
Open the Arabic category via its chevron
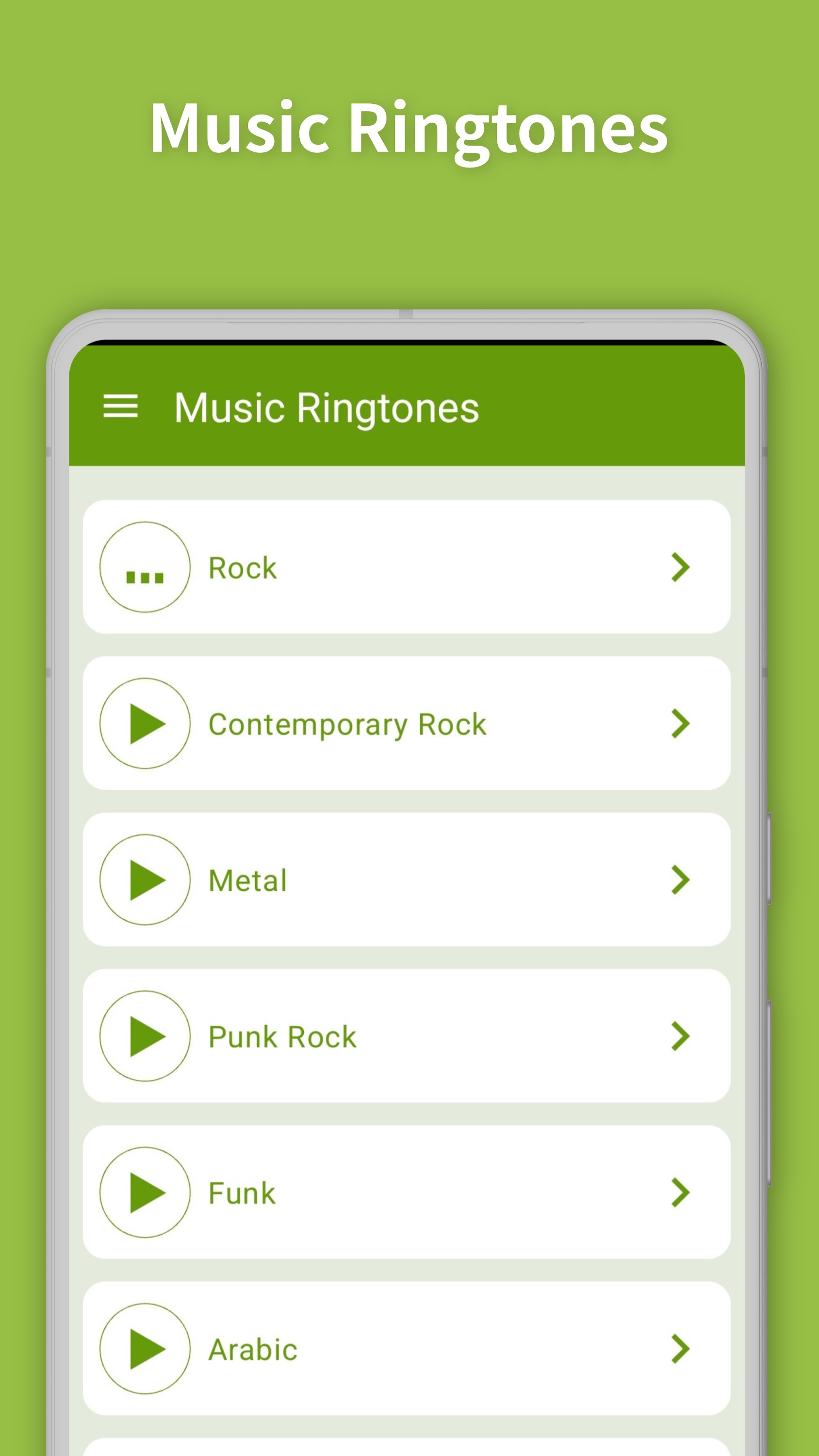(x=680, y=1349)
